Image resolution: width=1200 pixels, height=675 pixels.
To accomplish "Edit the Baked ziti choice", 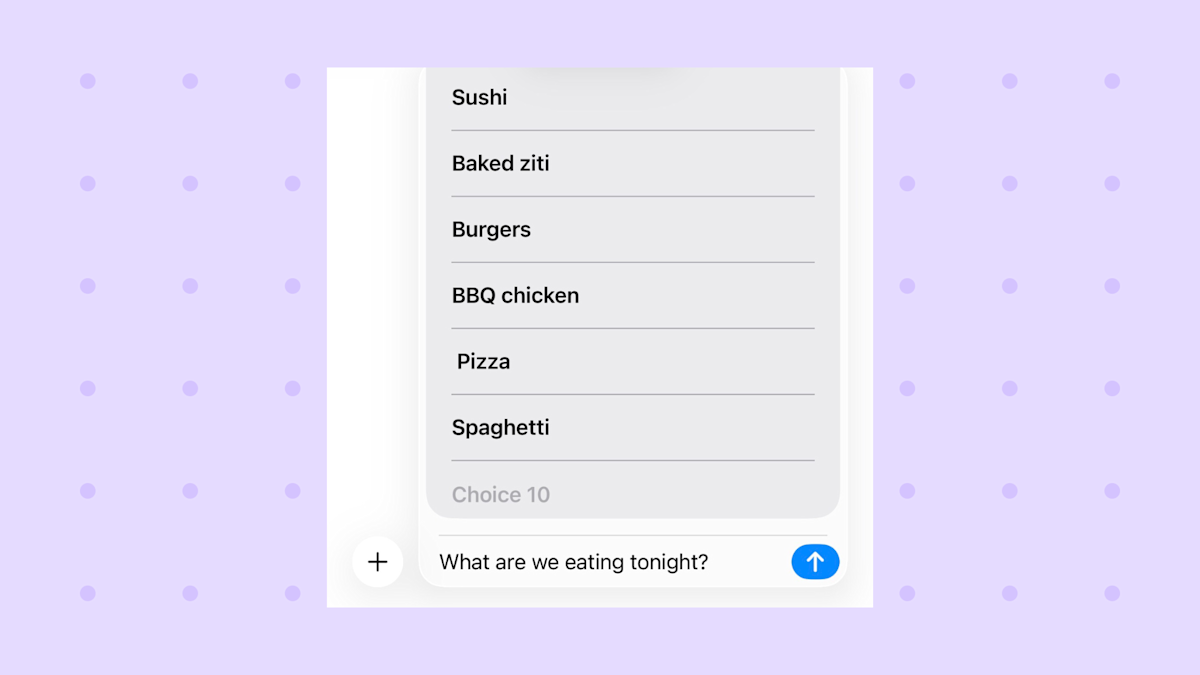I will 632,164.
